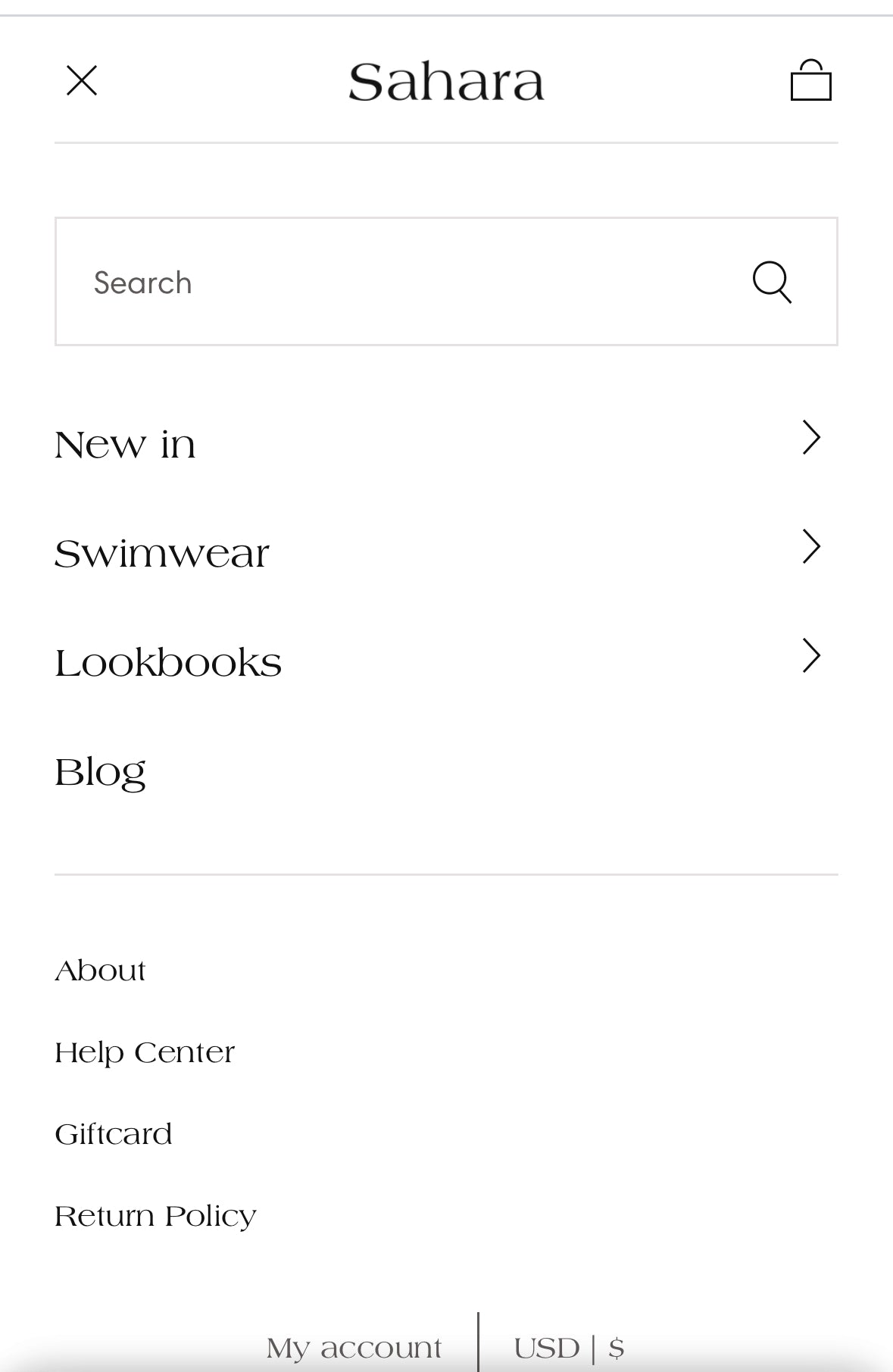The width and height of the screenshot is (893, 1372).
Task: View the Return Policy
Action: click(x=155, y=1216)
